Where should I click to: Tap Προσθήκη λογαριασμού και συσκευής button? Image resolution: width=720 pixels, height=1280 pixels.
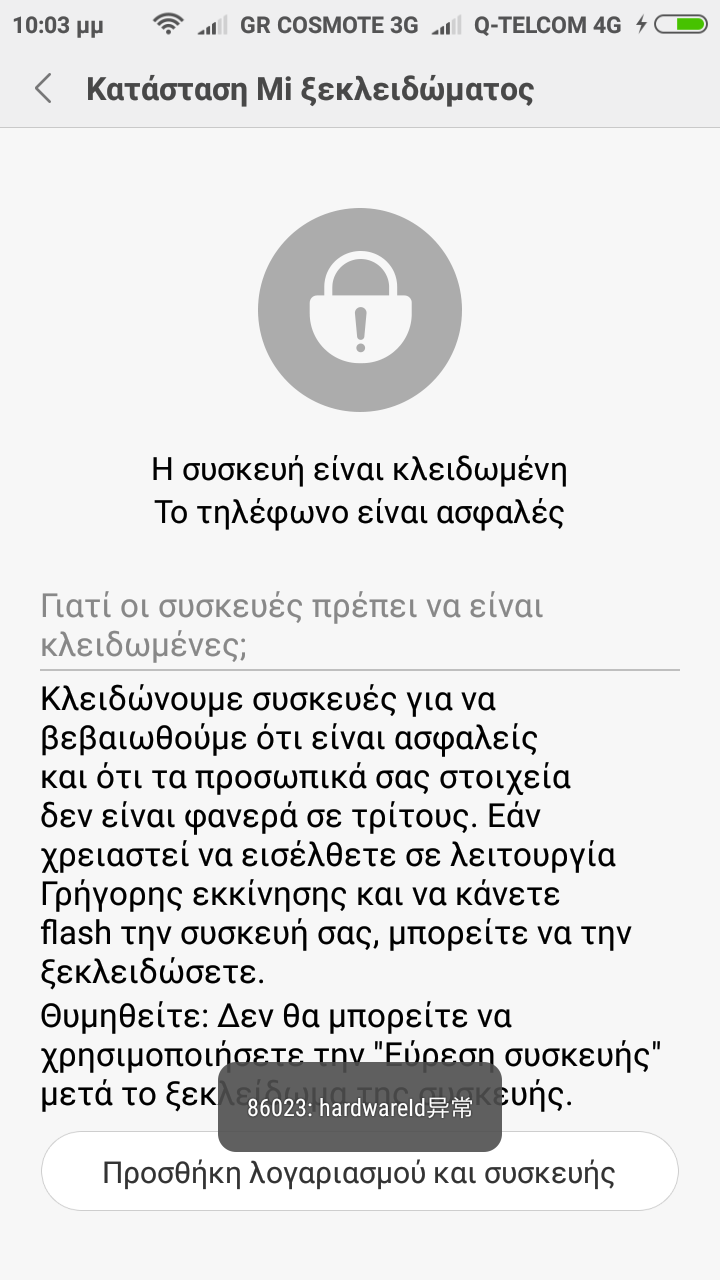click(359, 1173)
